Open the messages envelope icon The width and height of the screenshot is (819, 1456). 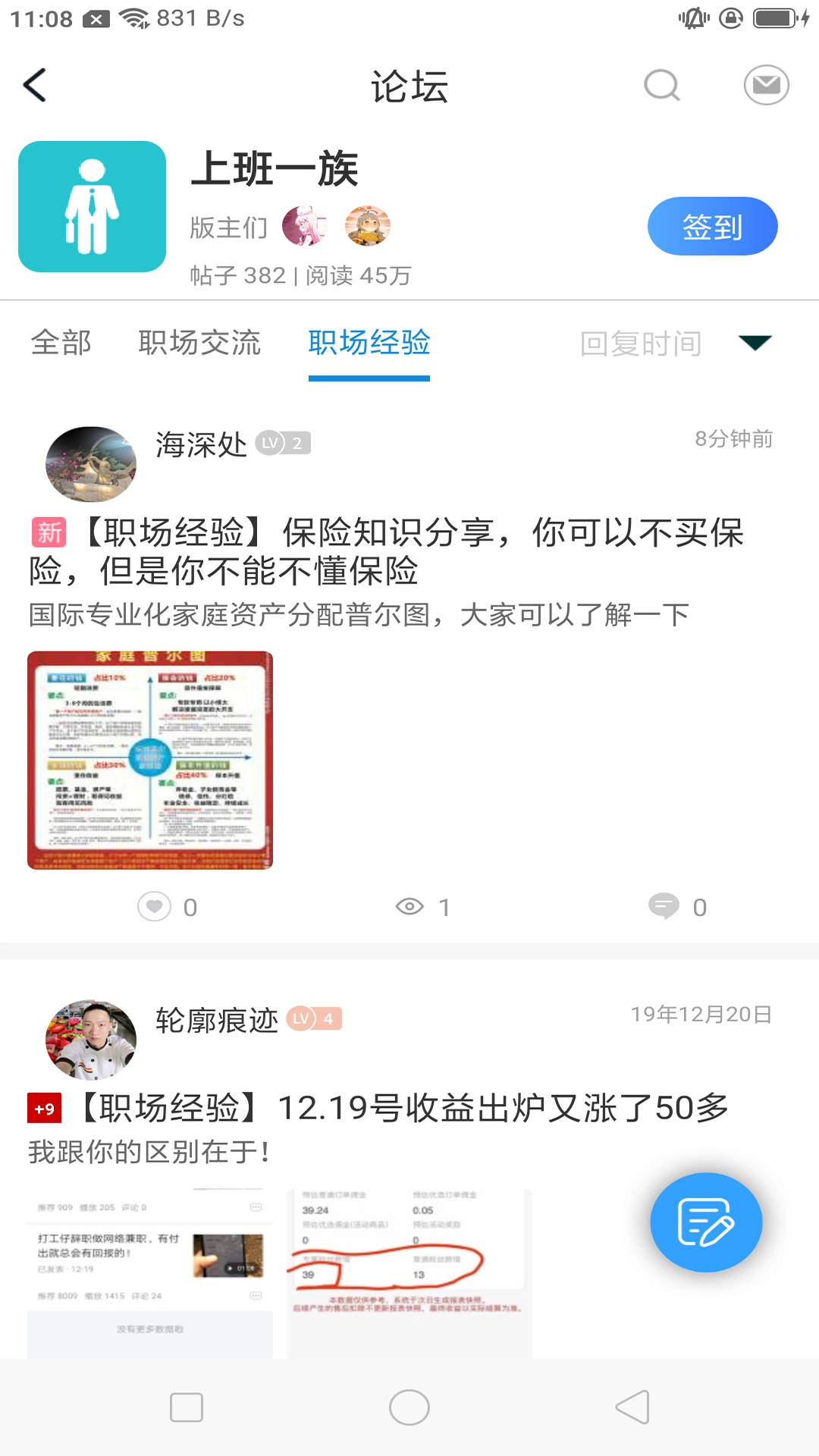(x=766, y=85)
